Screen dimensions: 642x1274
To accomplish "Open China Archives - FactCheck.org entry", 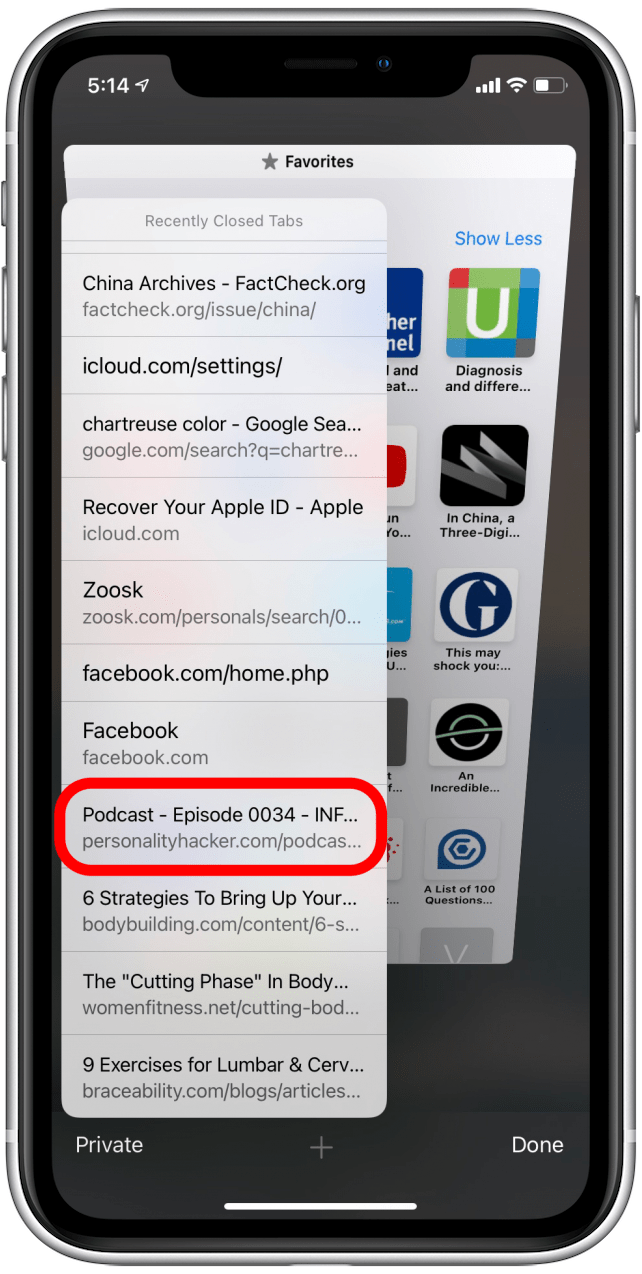I will pos(224,295).
